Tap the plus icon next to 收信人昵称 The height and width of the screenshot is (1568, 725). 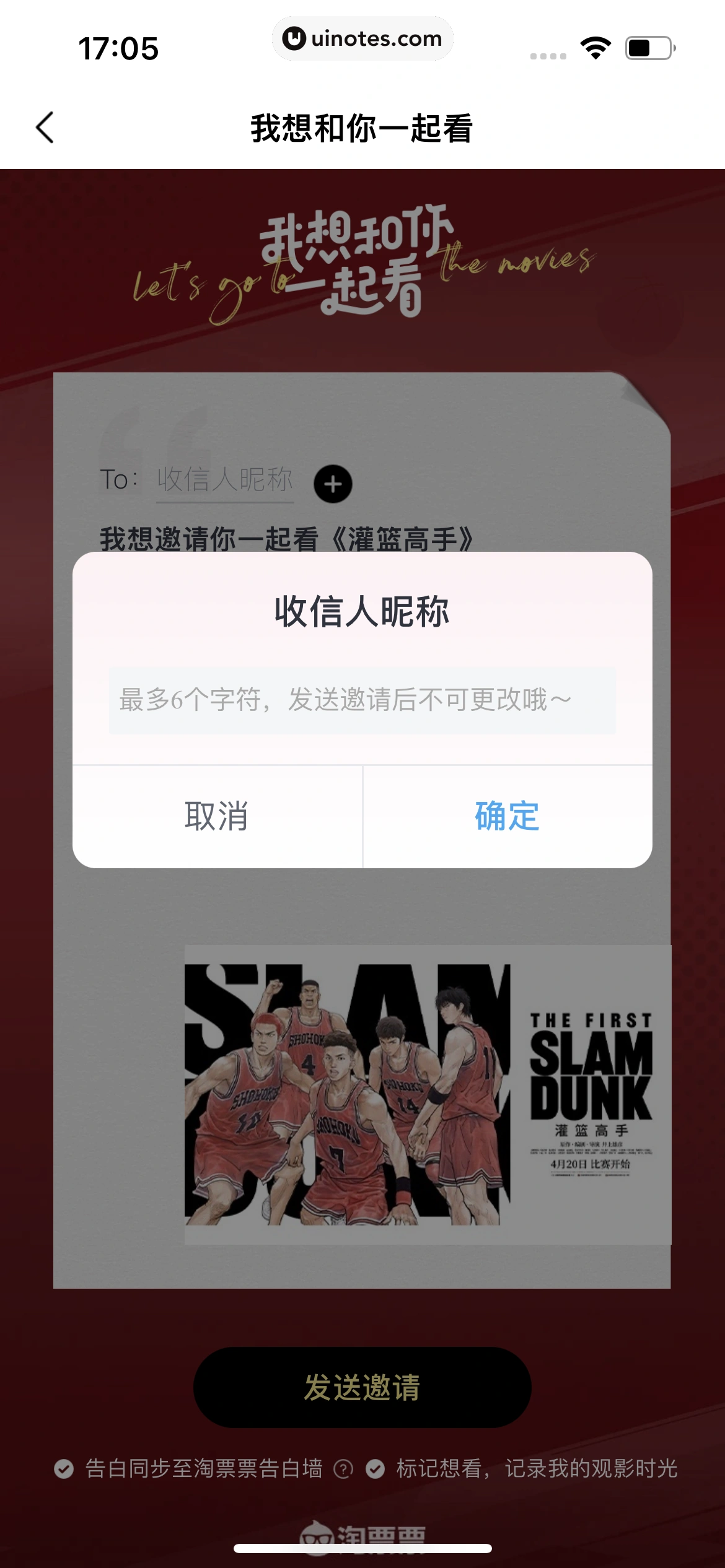(x=333, y=484)
